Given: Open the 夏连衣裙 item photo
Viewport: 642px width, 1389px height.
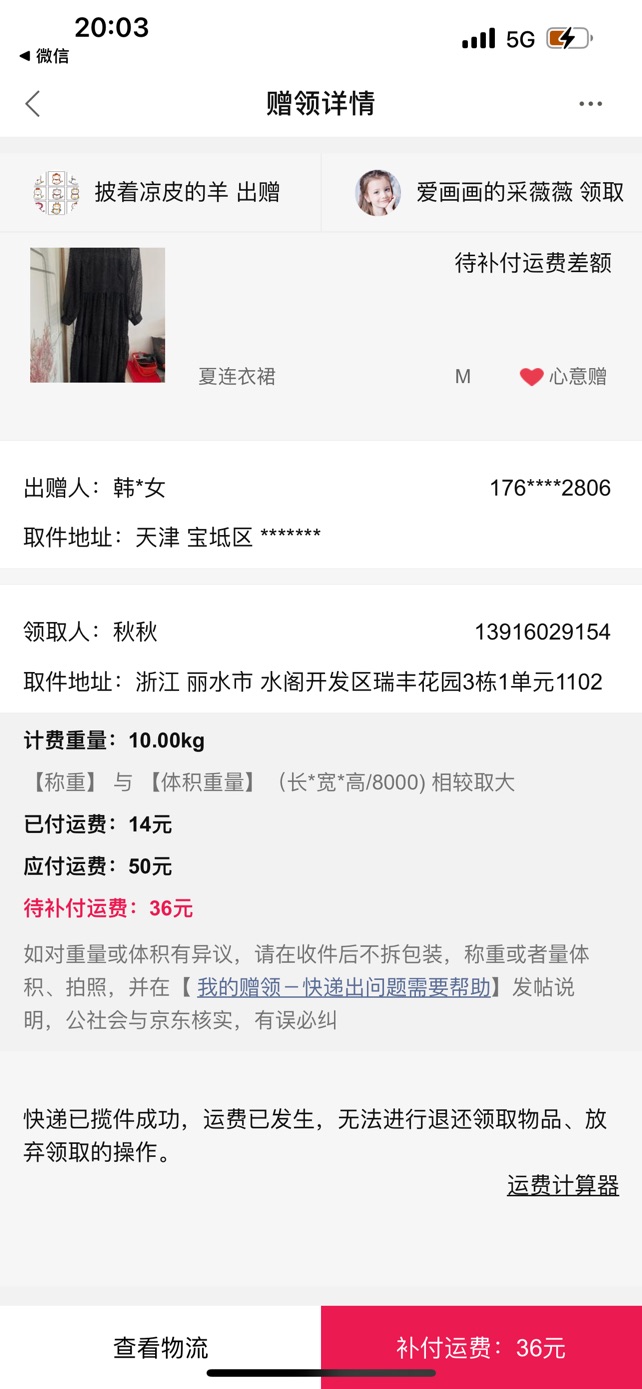Looking at the screenshot, I should click(97, 315).
